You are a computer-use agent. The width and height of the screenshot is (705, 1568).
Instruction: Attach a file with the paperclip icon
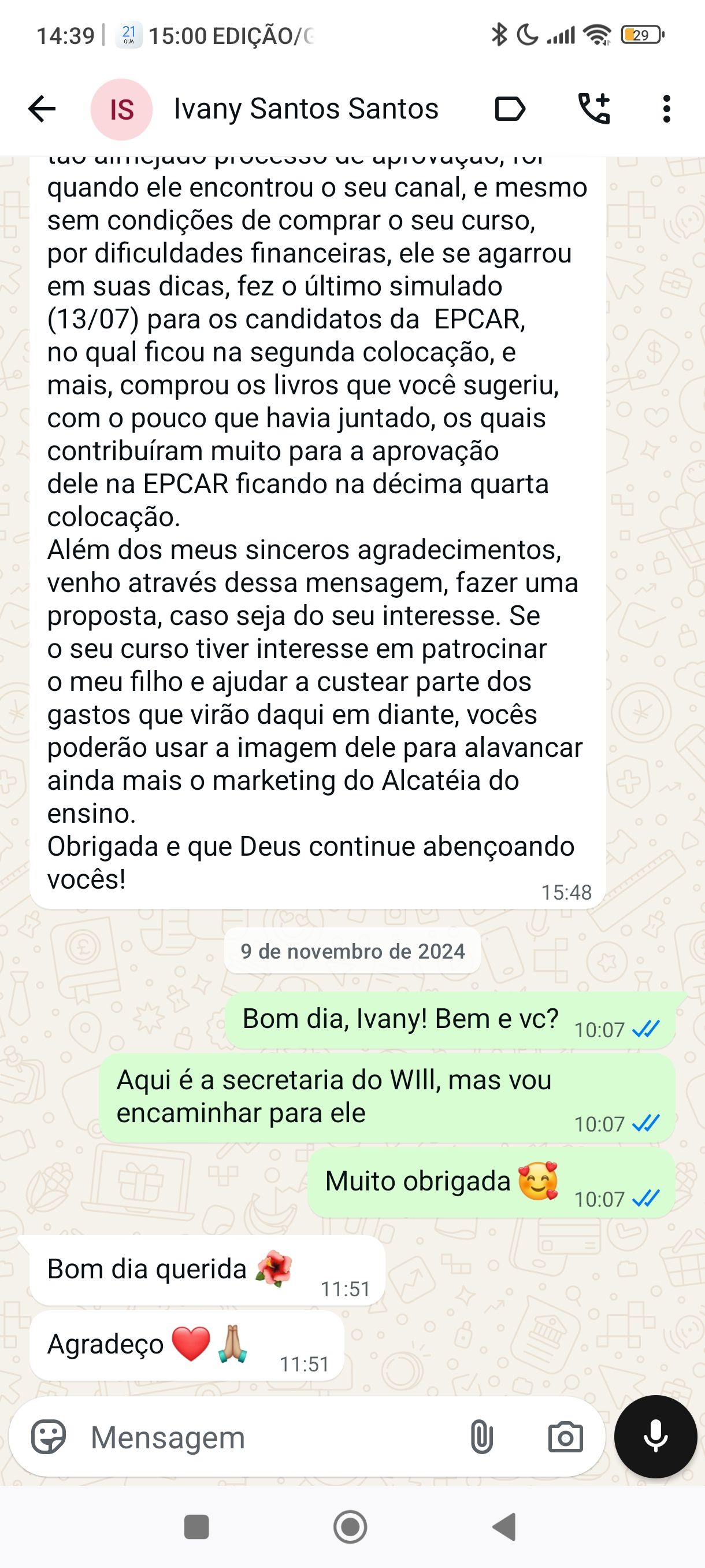480,1438
